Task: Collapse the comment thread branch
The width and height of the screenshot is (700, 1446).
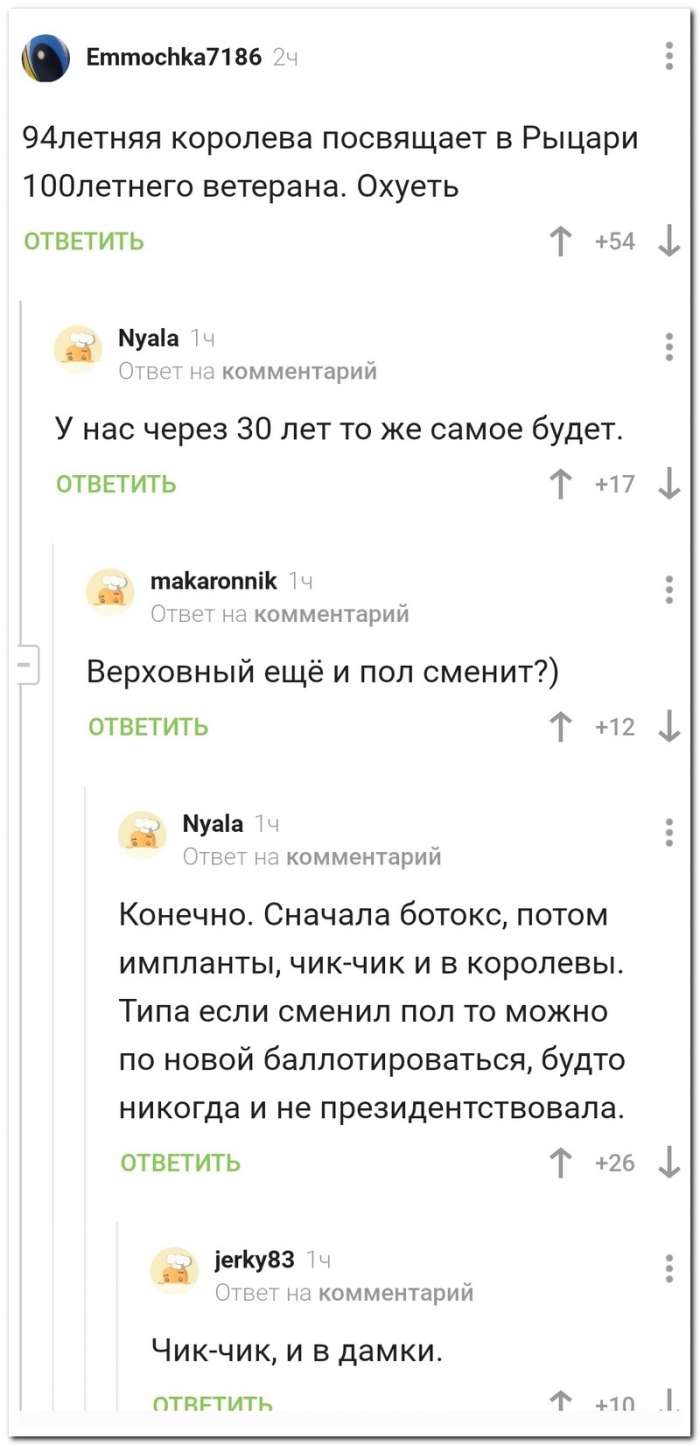Action: tap(26, 662)
